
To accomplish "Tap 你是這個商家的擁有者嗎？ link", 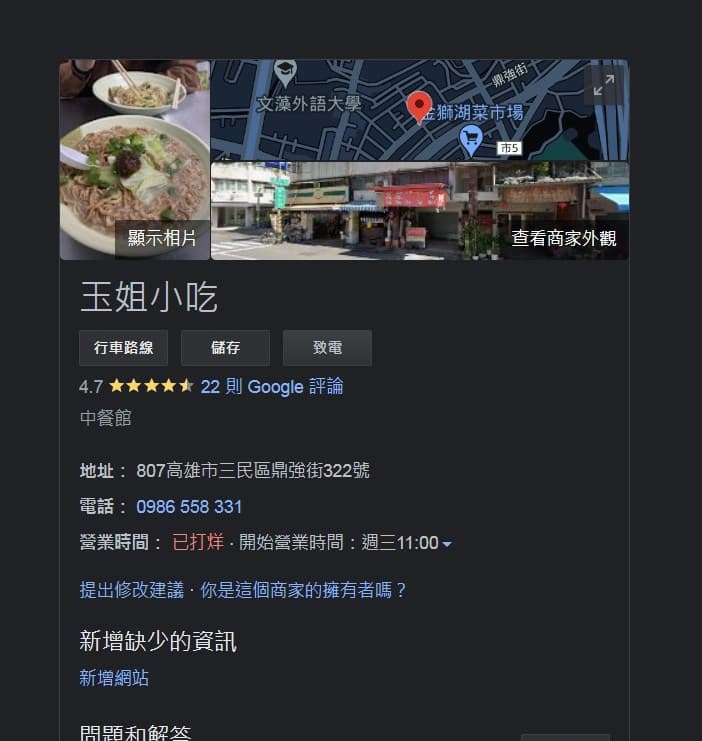I will (x=304, y=590).
